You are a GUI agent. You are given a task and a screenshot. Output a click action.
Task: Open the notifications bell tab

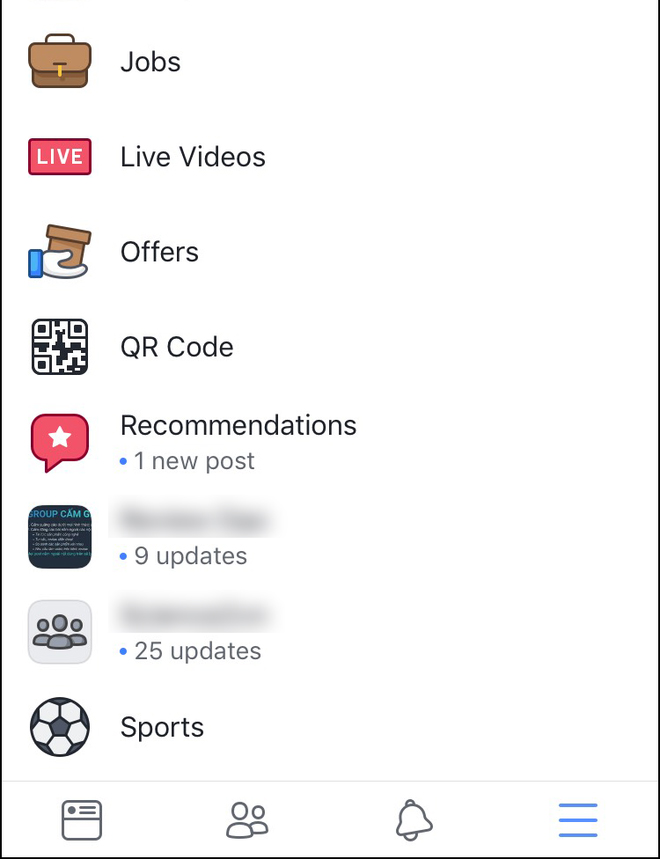pos(413,820)
